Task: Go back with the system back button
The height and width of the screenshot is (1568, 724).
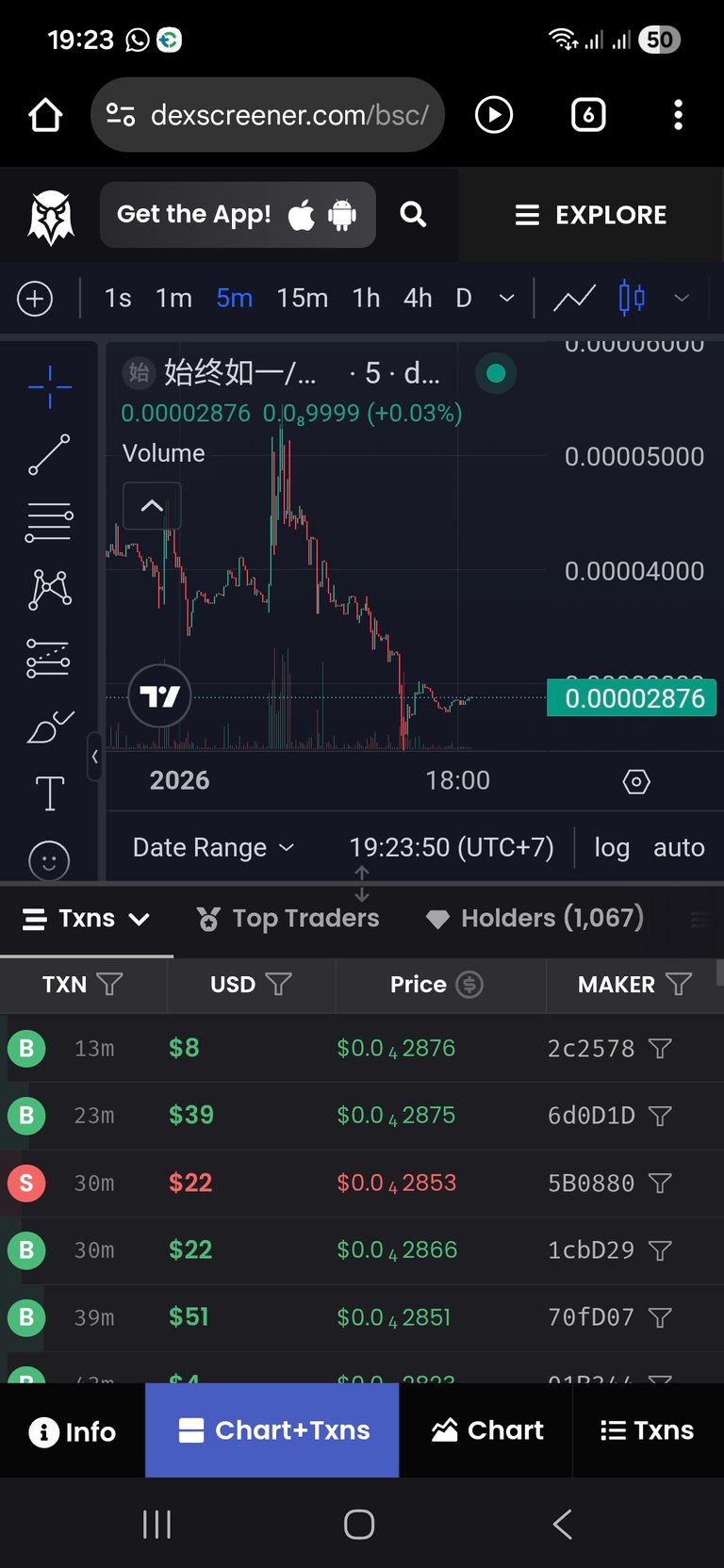Action: [x=562, y=1524]
